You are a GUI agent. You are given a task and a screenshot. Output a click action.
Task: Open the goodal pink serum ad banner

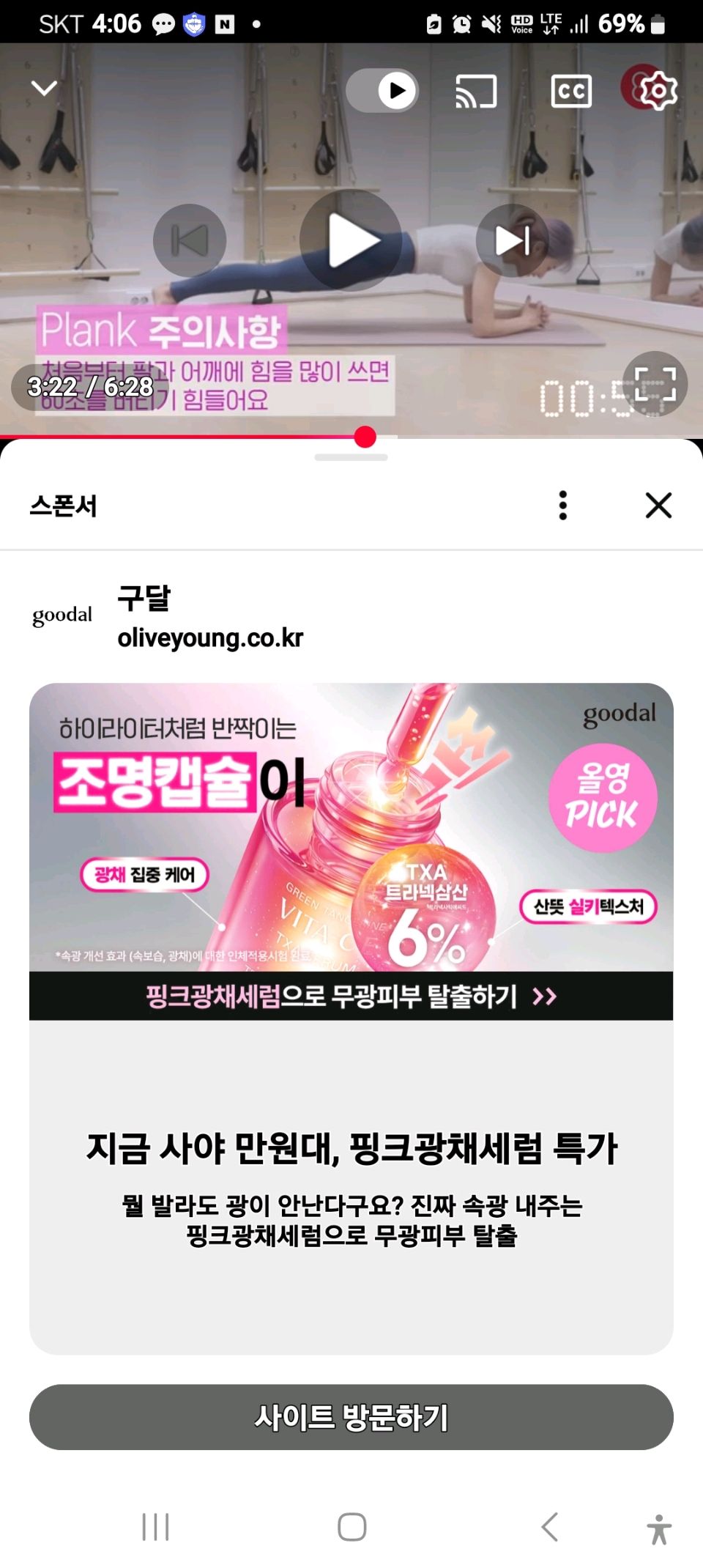[x=351, y=850]
